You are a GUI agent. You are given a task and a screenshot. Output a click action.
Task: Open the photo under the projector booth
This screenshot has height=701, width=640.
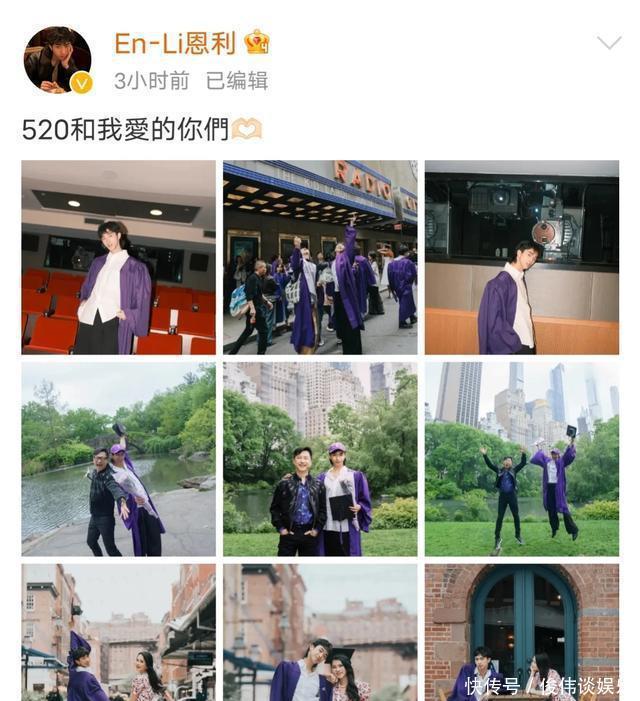tap(521, 257)
